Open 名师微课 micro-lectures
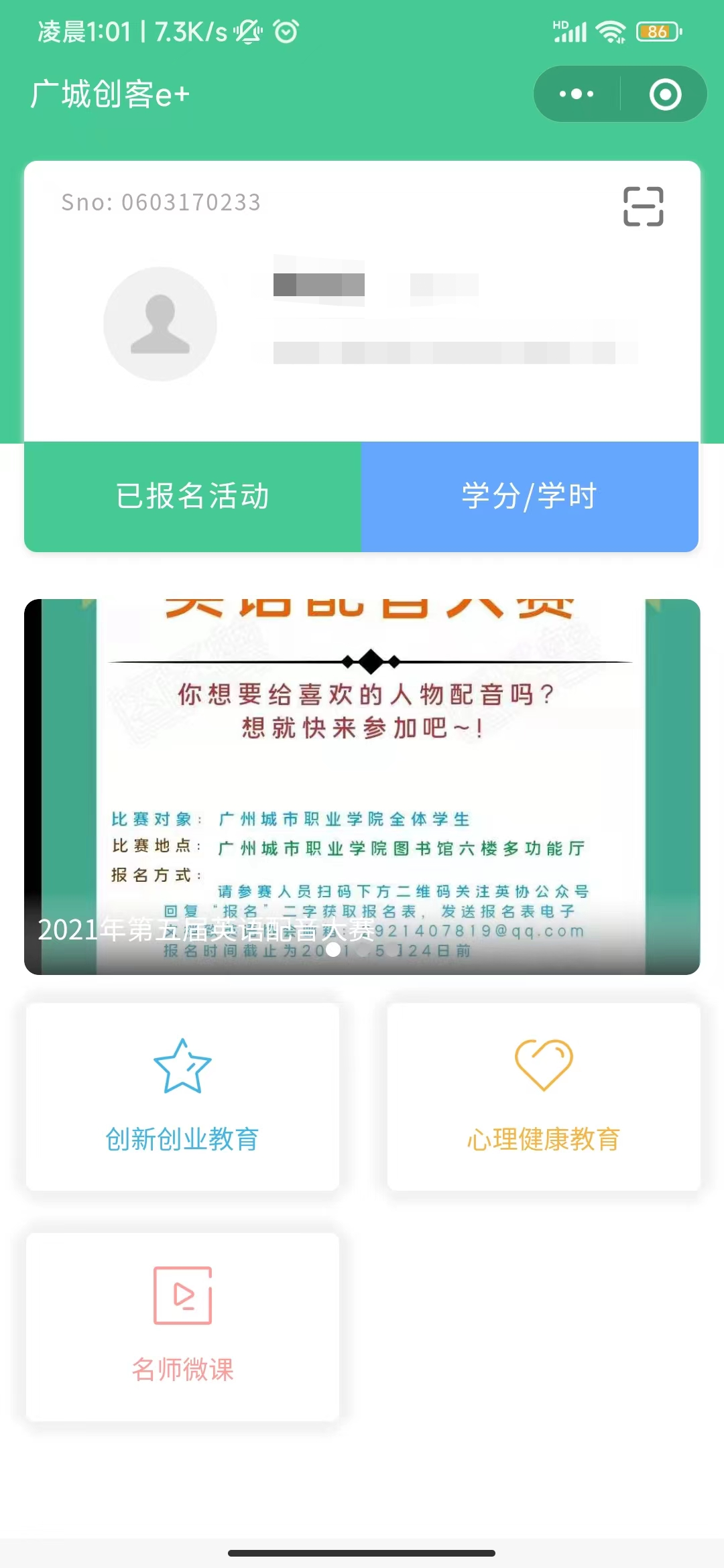 click(182, 1327)
